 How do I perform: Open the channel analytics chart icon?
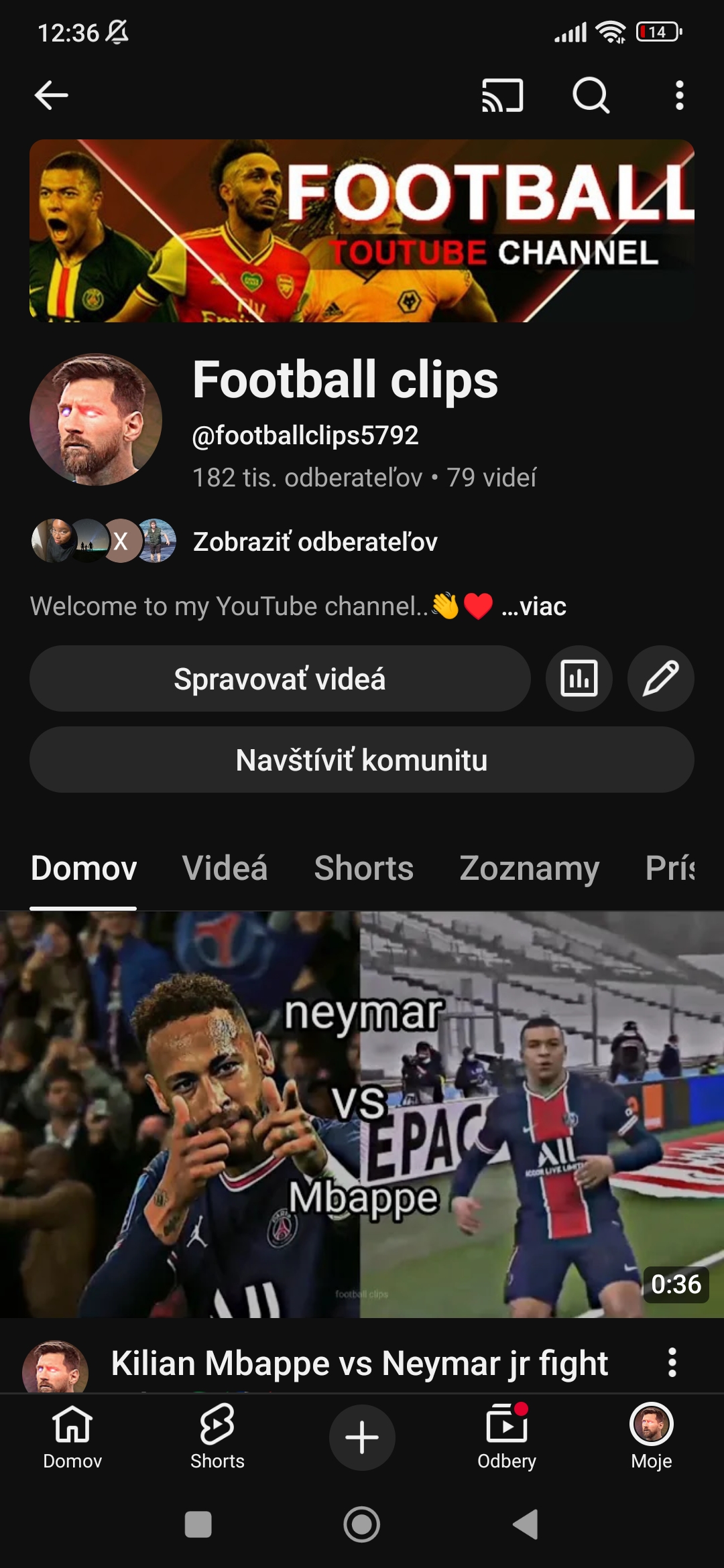tap(579, 679)
